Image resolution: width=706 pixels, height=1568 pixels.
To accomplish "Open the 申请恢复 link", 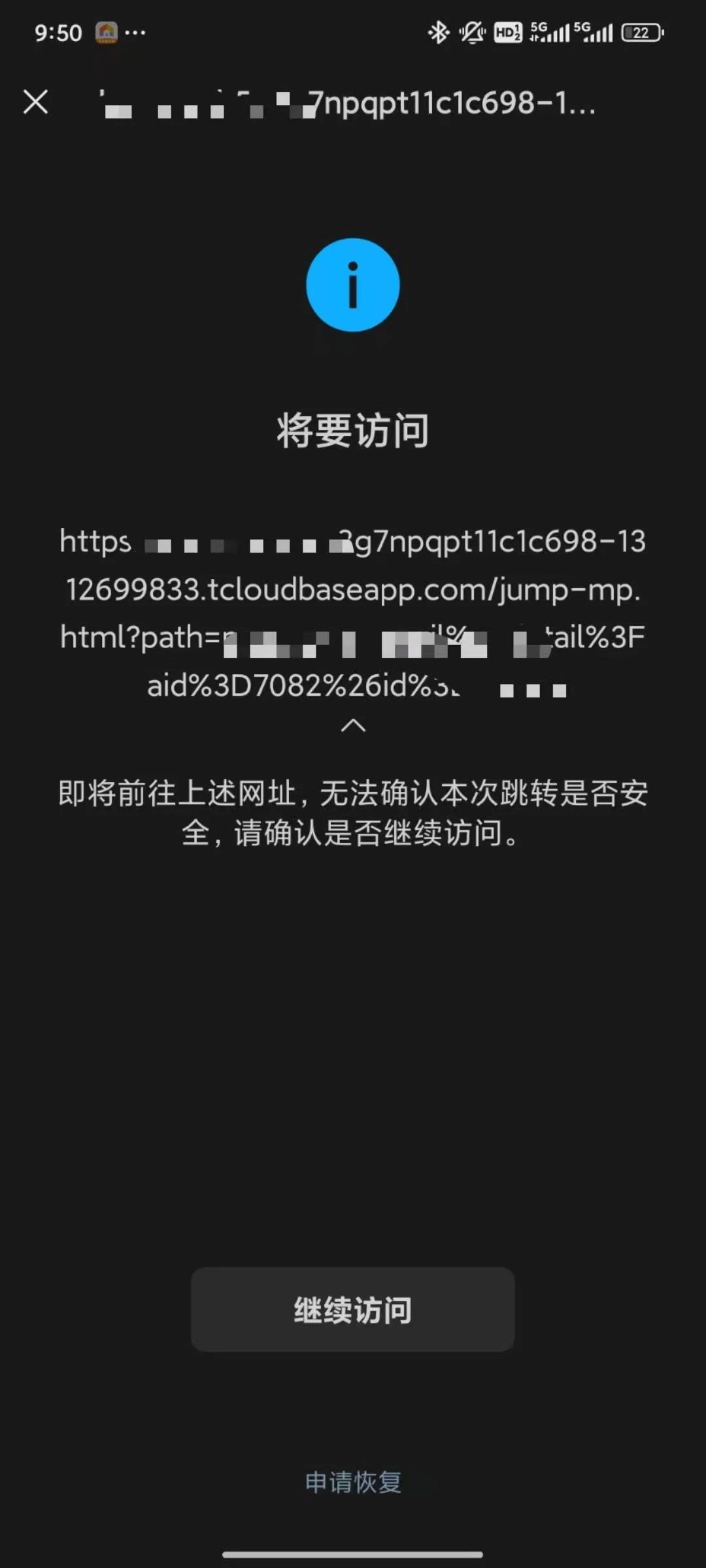I will point(353,1481).
